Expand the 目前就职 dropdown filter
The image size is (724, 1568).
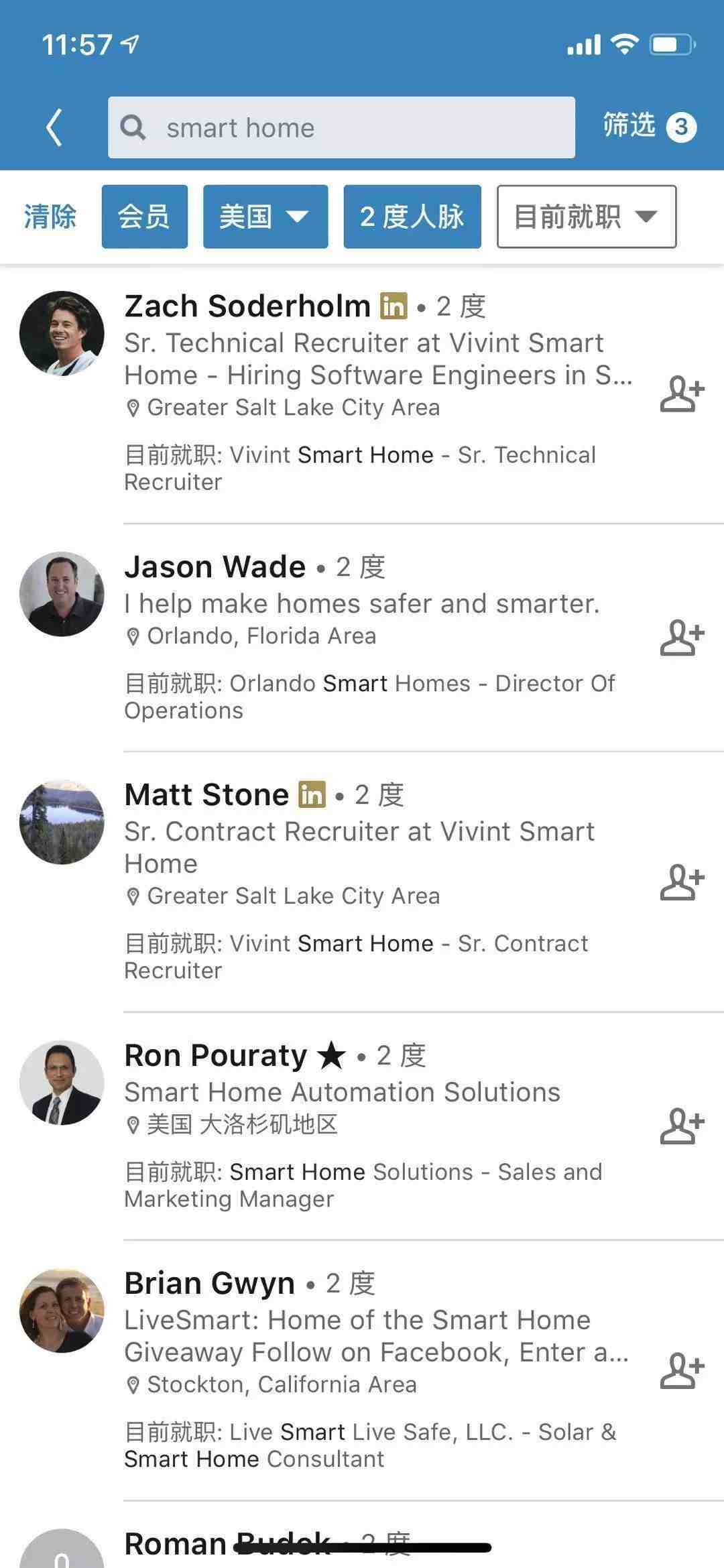tap(586, 217)
